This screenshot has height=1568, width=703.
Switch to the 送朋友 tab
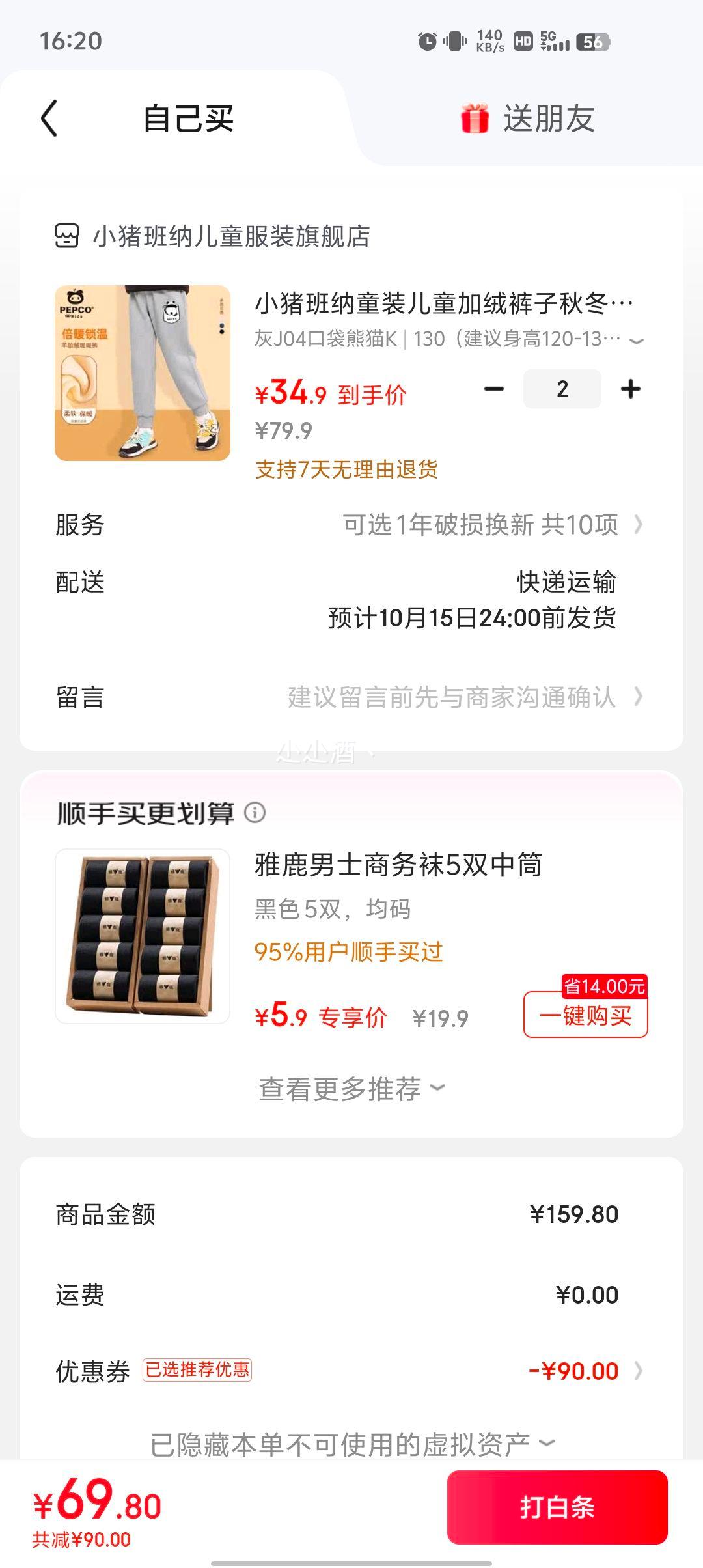(x=527, y=119)
